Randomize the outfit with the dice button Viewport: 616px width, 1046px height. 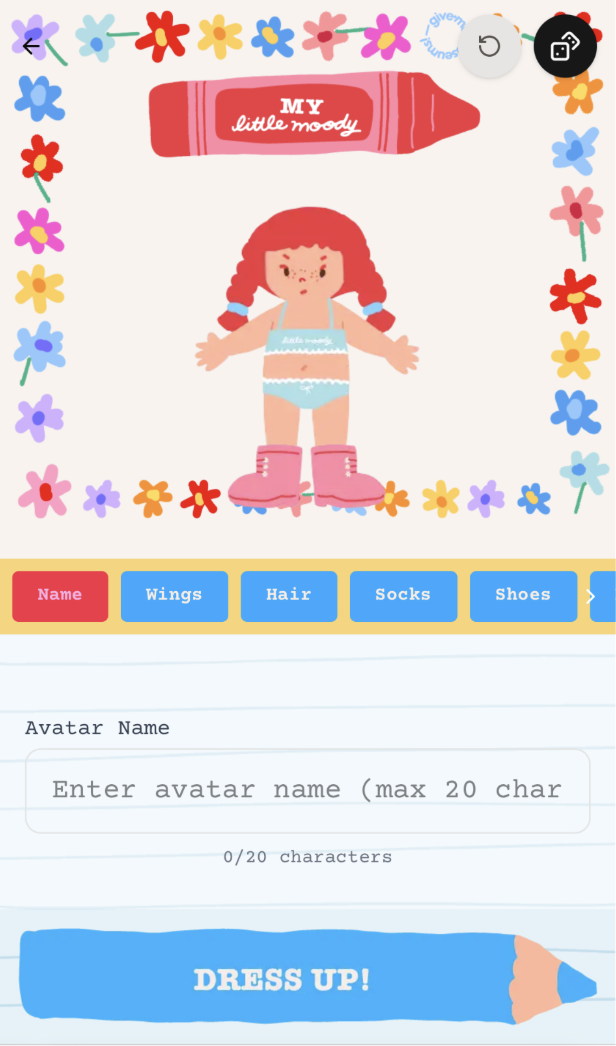[564, 46]
